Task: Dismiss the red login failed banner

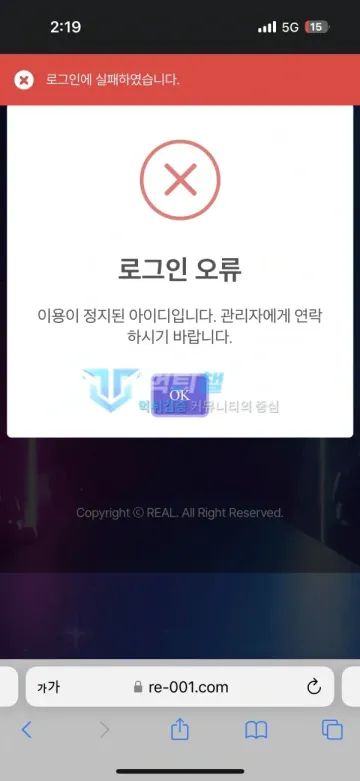Action: pos(24,80)
